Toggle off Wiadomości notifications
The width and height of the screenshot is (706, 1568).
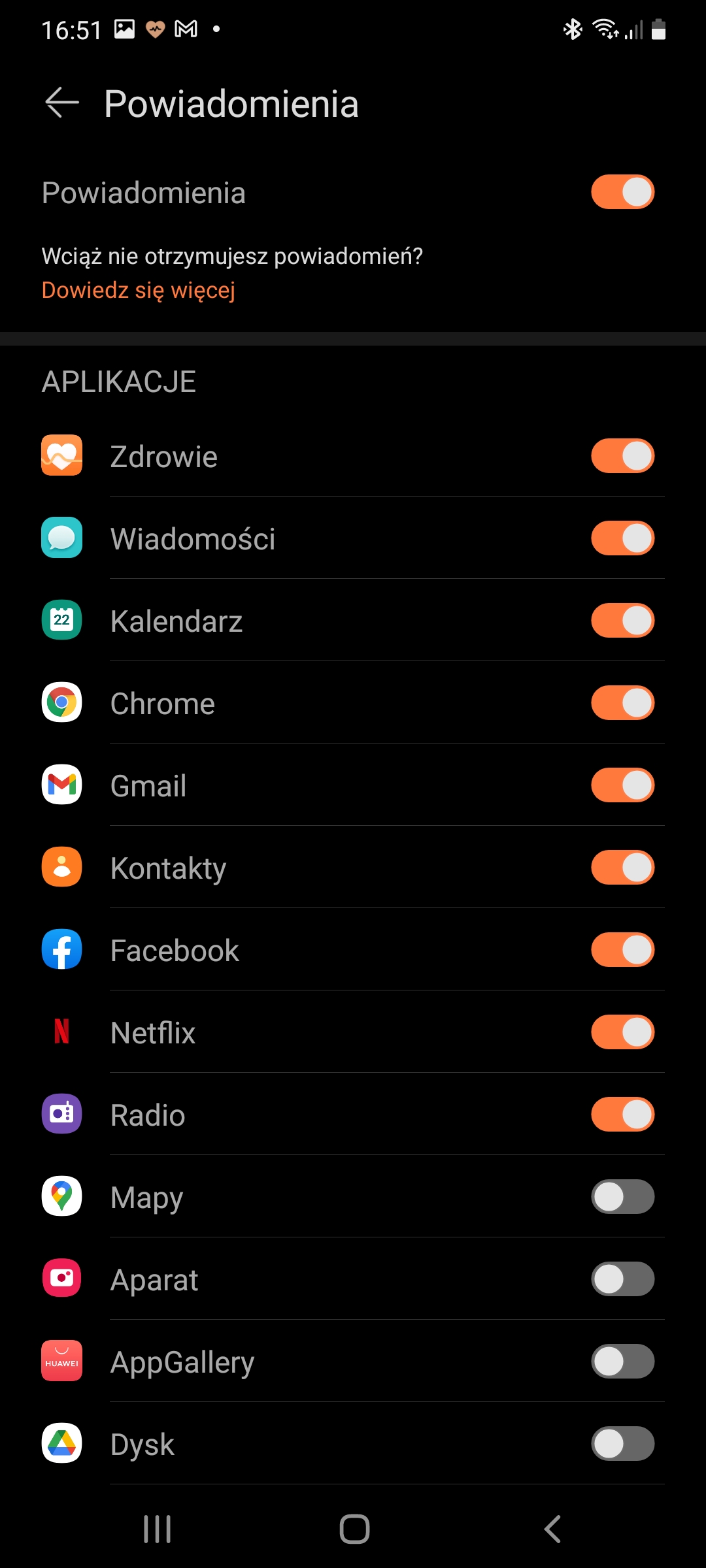pos(622,538)
